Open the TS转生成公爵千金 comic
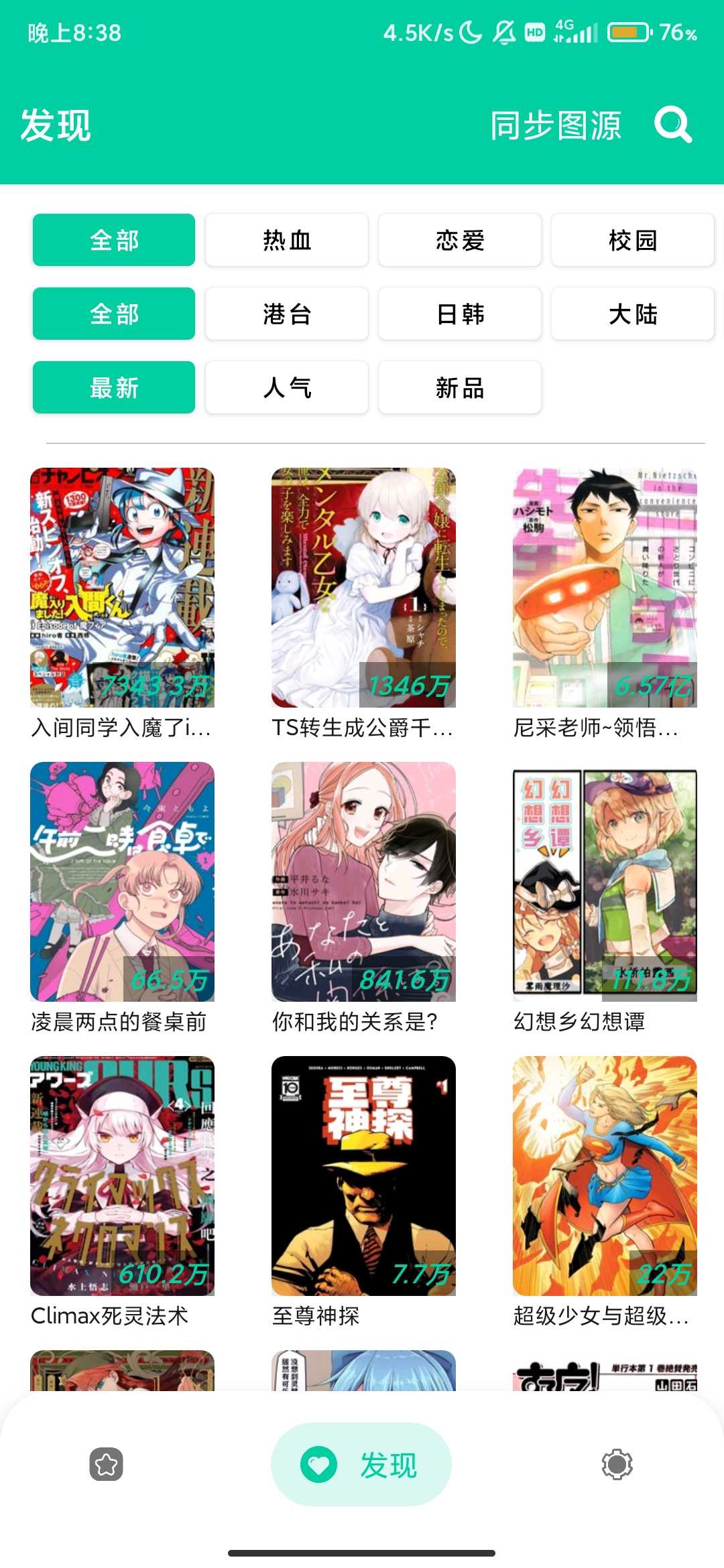The height and width of the screenshot is (1568, 724). [363, 588]
